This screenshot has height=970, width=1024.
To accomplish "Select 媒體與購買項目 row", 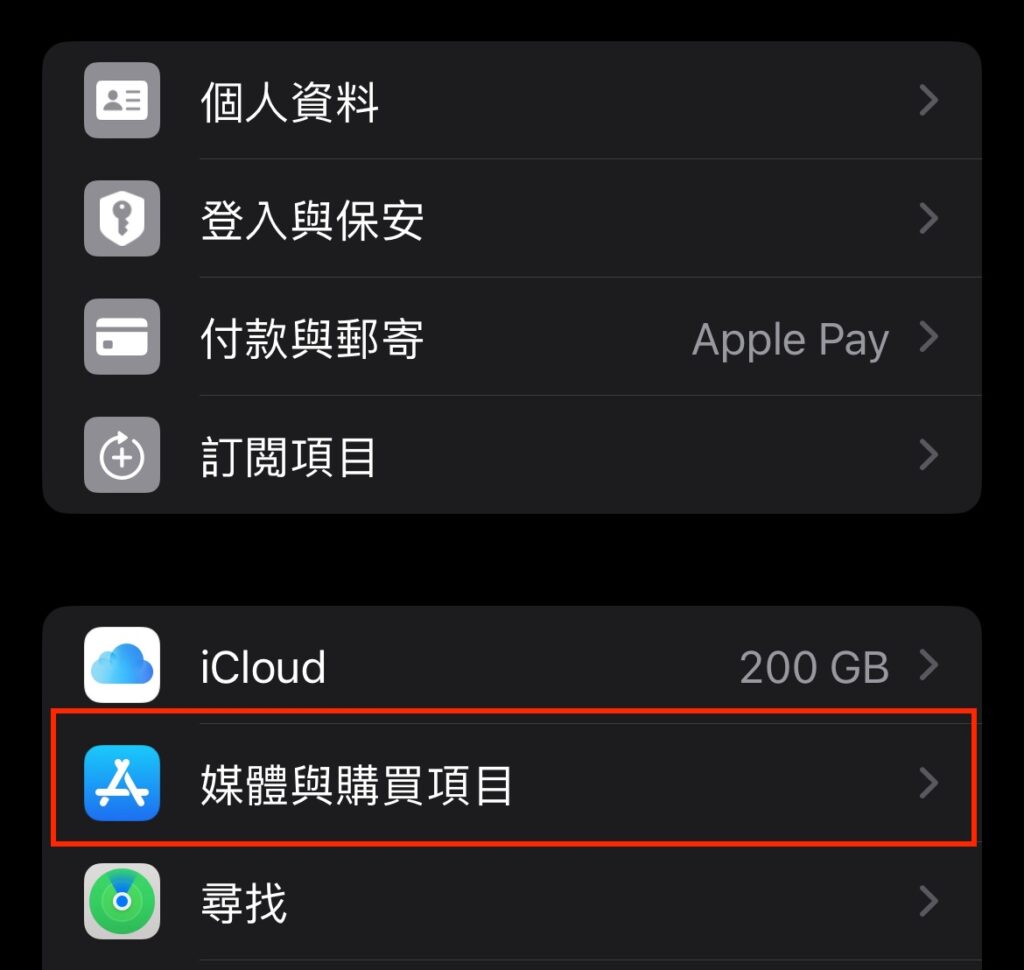I will pyautogui.click(x=510, y=784).
